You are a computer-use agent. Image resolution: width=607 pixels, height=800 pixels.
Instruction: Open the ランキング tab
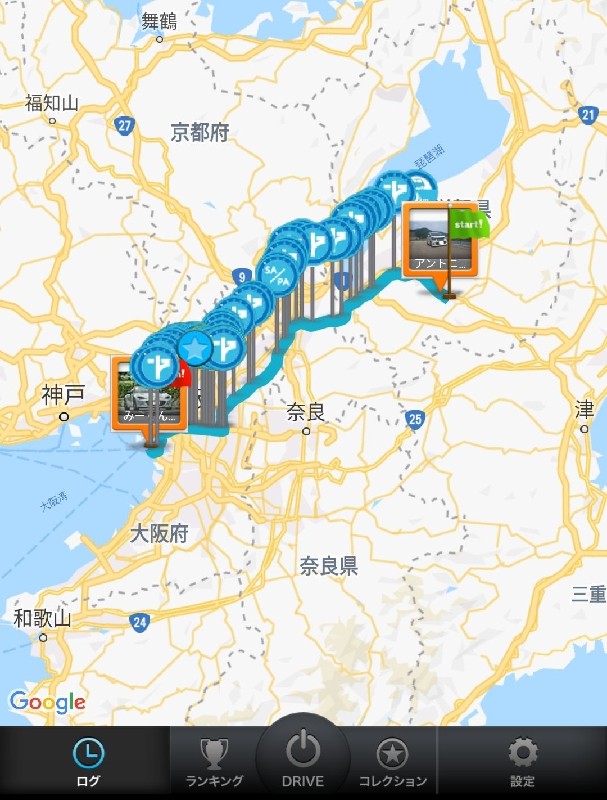point(214,762)
